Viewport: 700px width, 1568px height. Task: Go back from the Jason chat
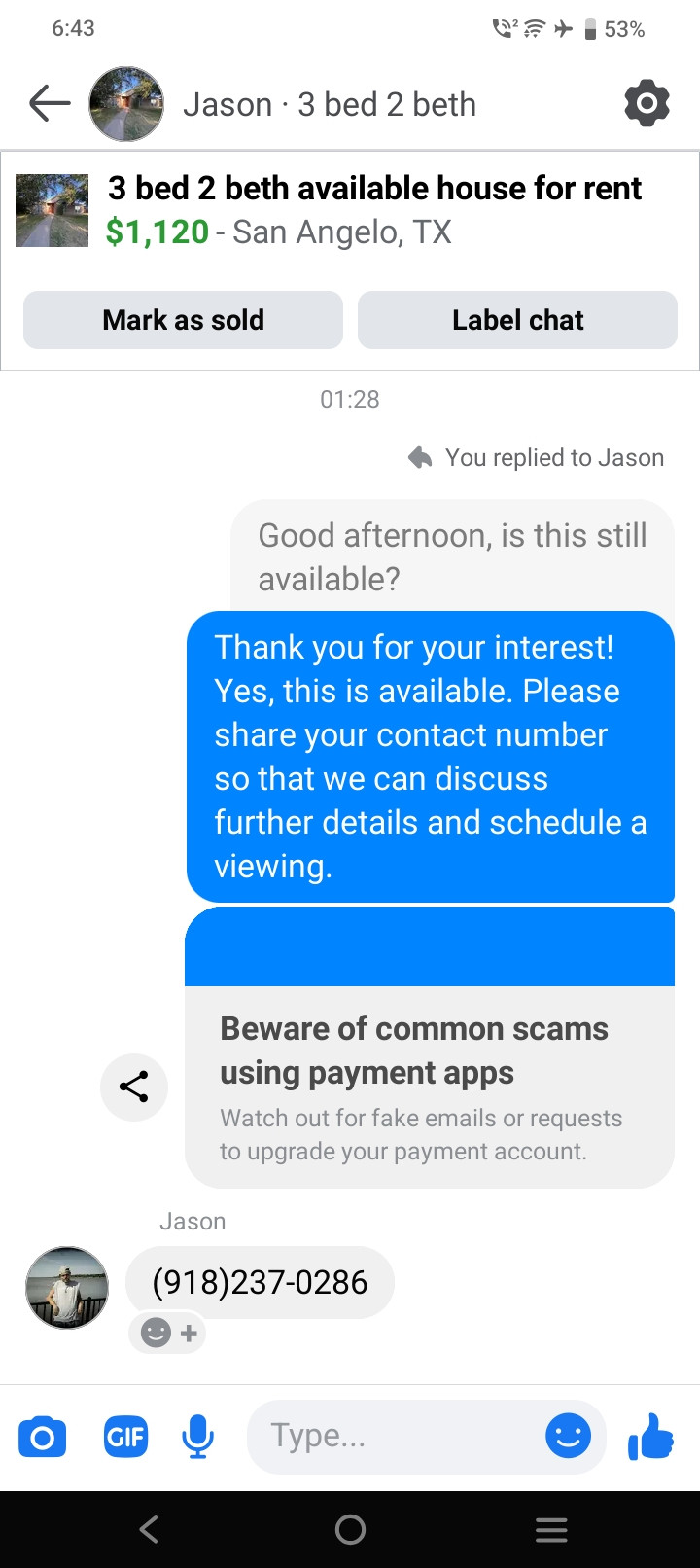(x=50, y=103)
